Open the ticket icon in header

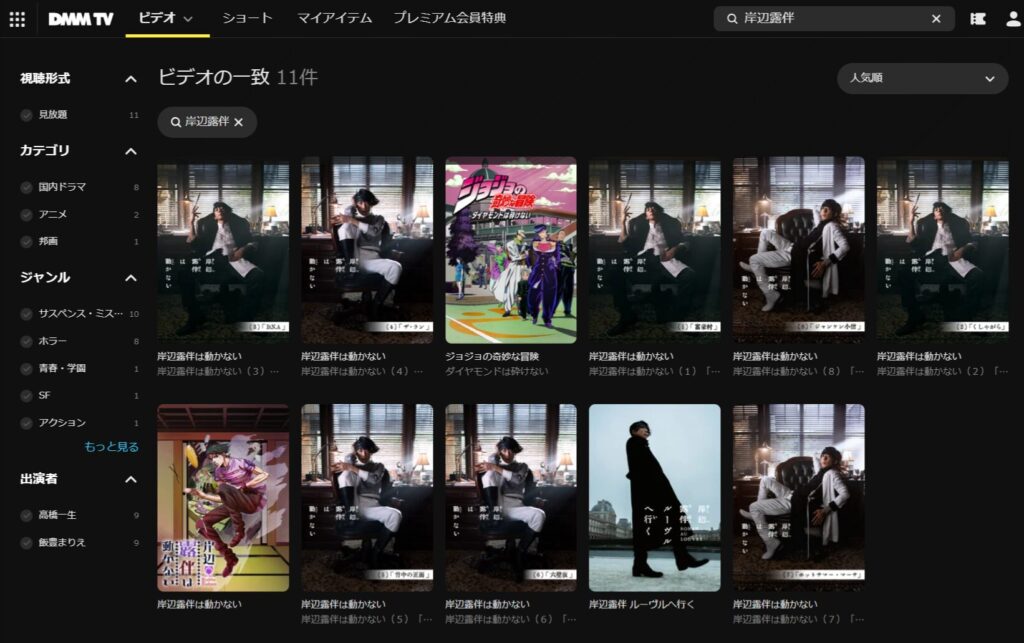pyautogui.click(x=978, y=19)
